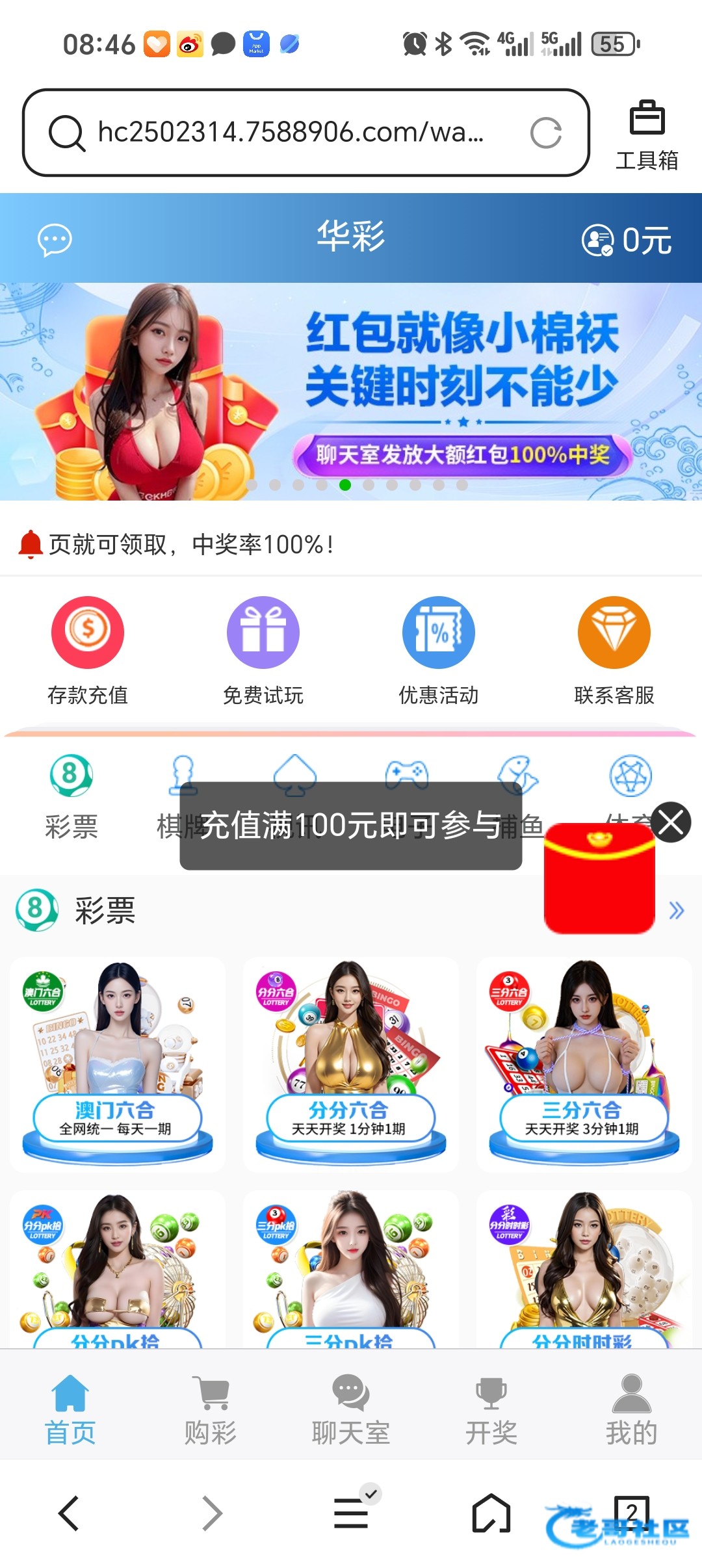View the 0元 account balance
The image size is (702, 1568).
coord(627,241)
